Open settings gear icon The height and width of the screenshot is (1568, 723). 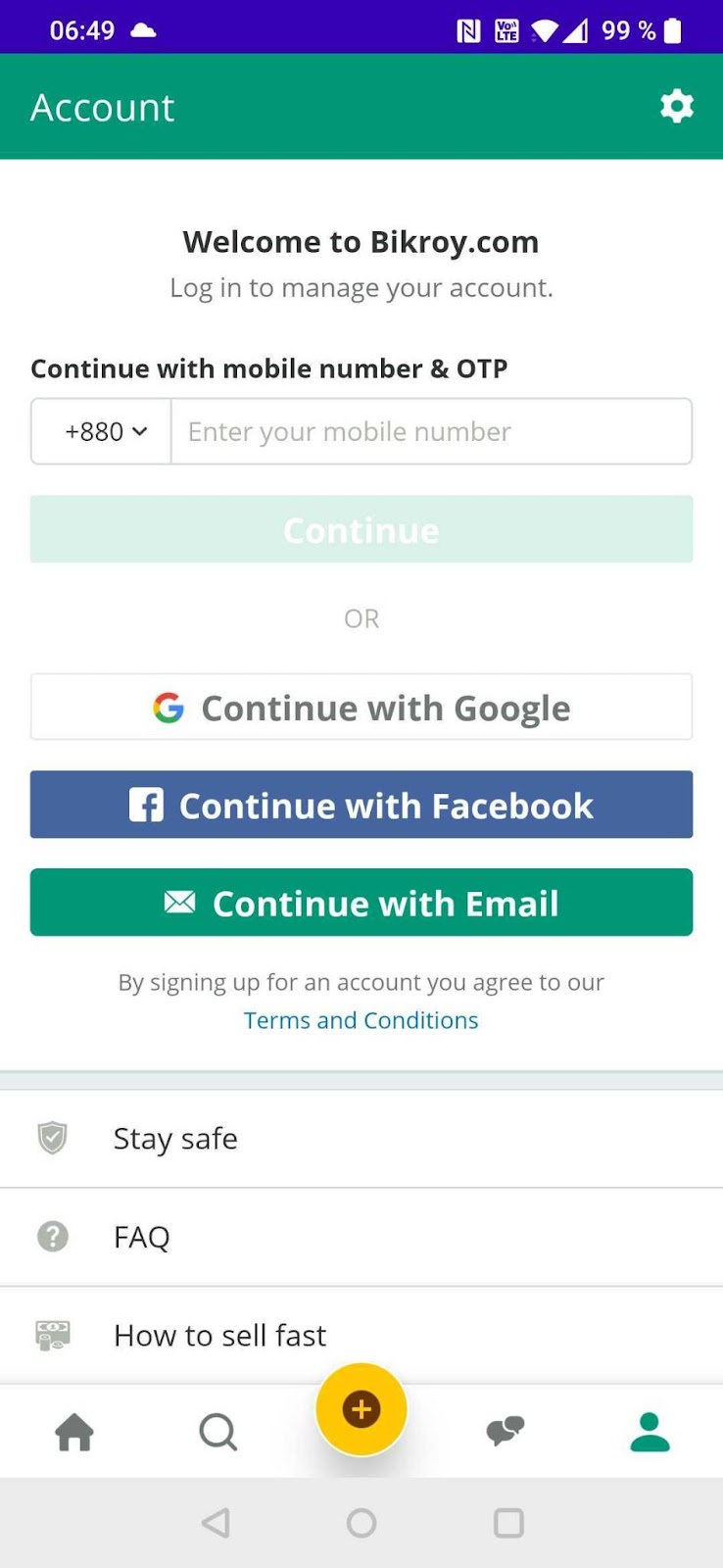tap(676, 106)
